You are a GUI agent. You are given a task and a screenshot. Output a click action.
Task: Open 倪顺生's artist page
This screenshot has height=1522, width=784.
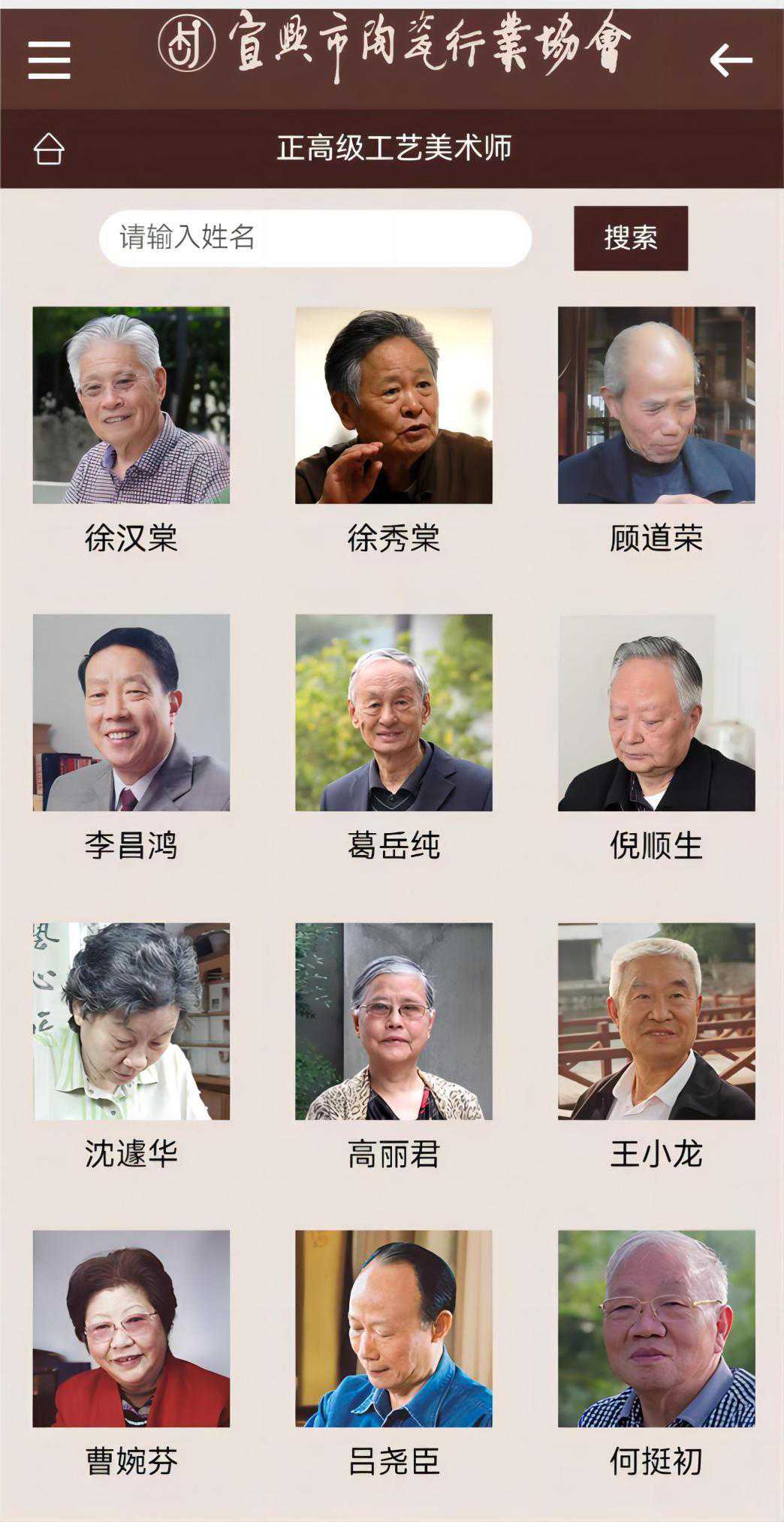656,713
